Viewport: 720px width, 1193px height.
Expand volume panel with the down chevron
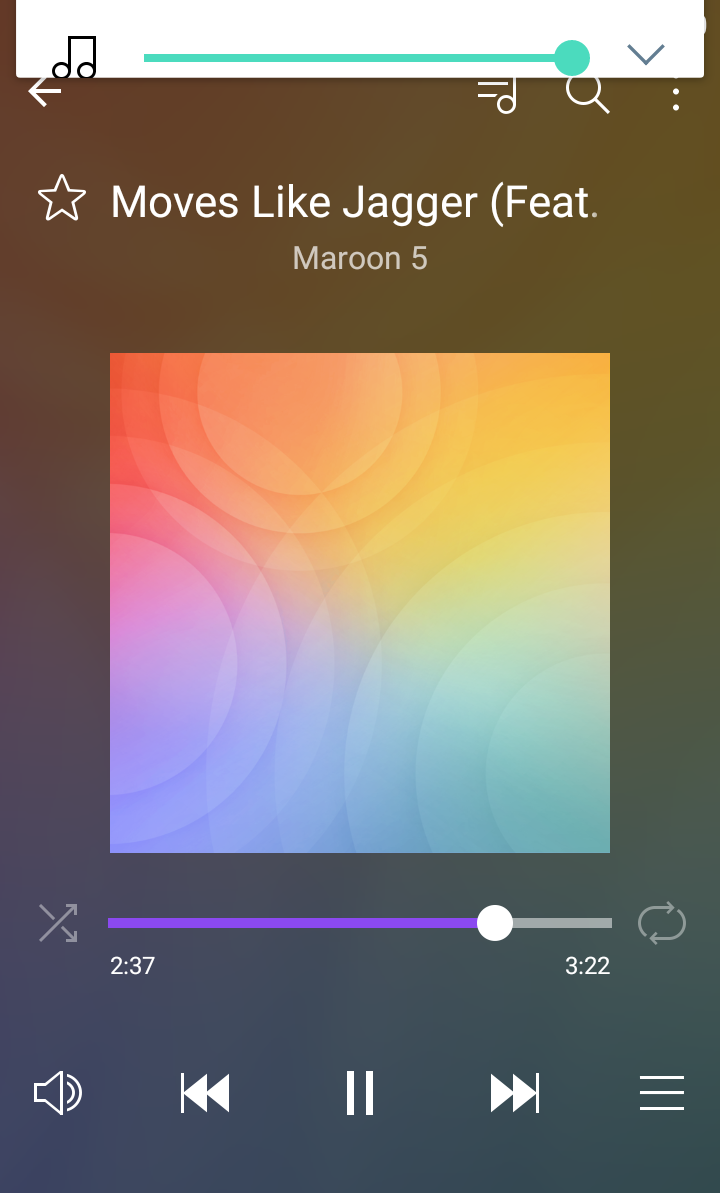point(646,54)
